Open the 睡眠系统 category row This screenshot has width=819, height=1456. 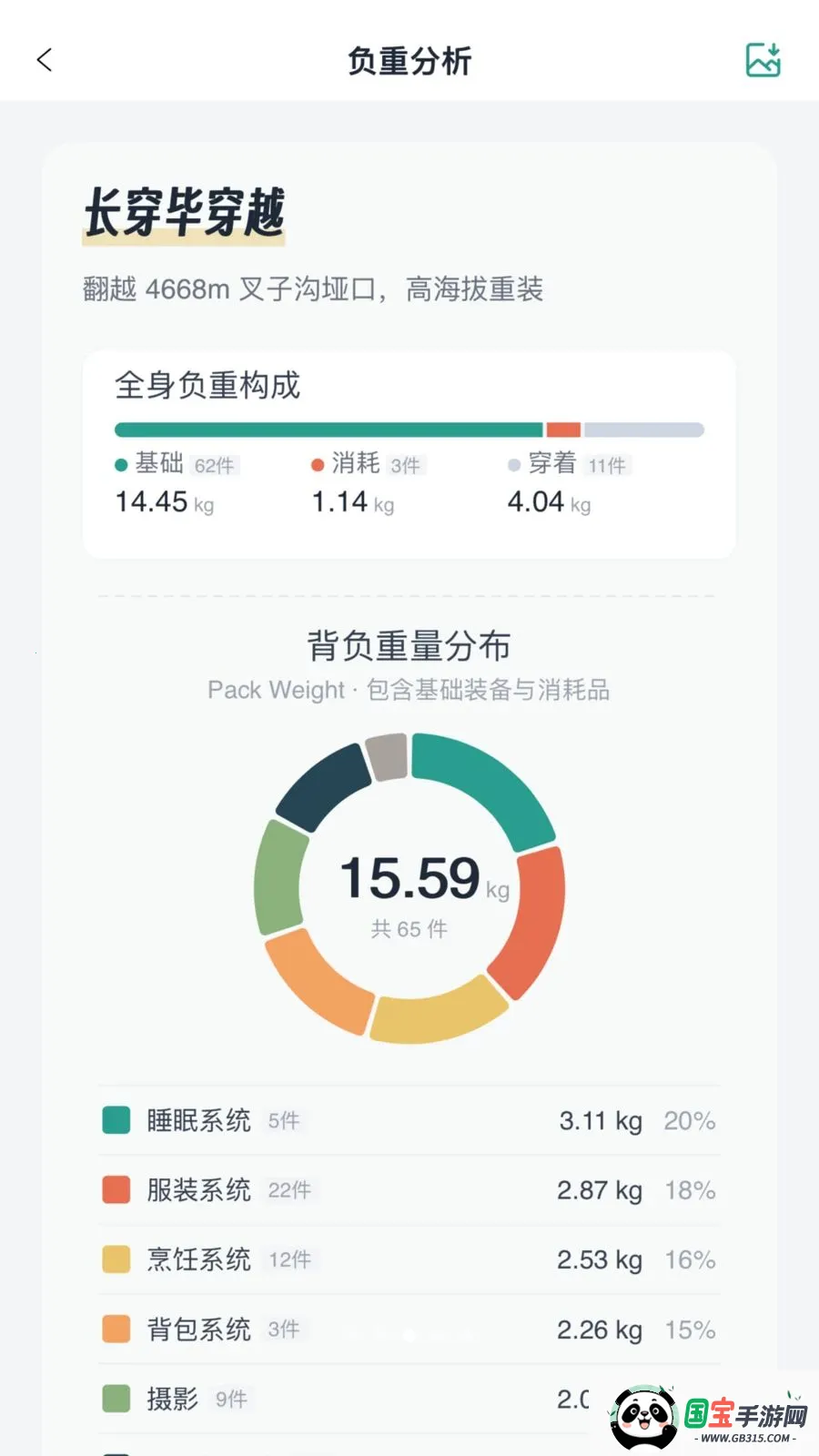coord(409,1120)
